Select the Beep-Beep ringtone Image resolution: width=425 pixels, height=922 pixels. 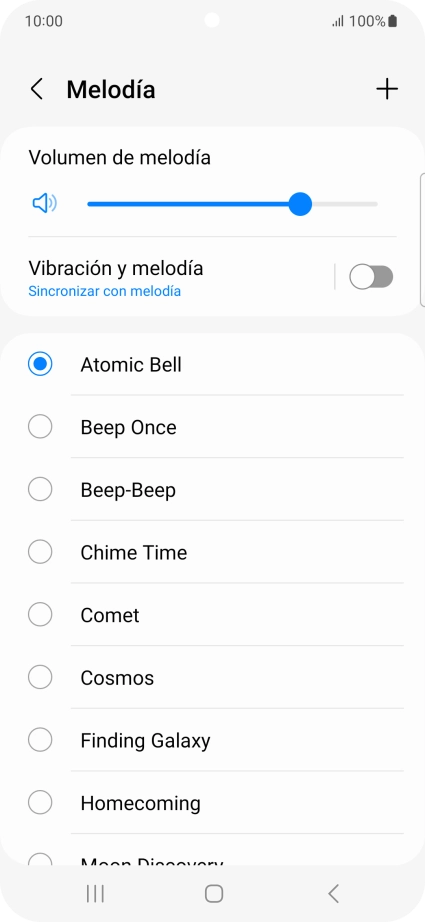pos(212,489)
